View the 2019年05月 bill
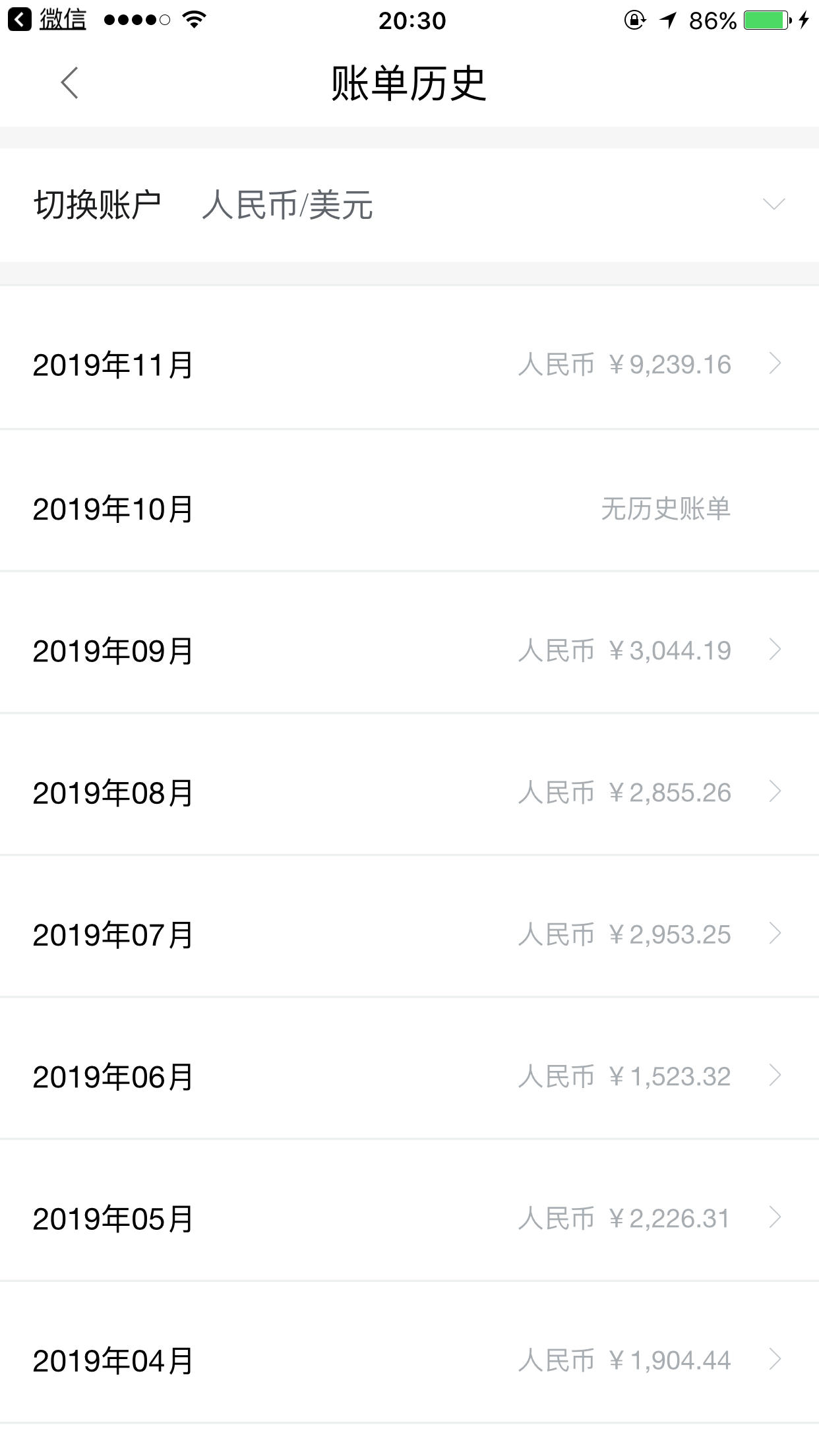Viewport: 819px width, 1456px height. click(409, 1217)
